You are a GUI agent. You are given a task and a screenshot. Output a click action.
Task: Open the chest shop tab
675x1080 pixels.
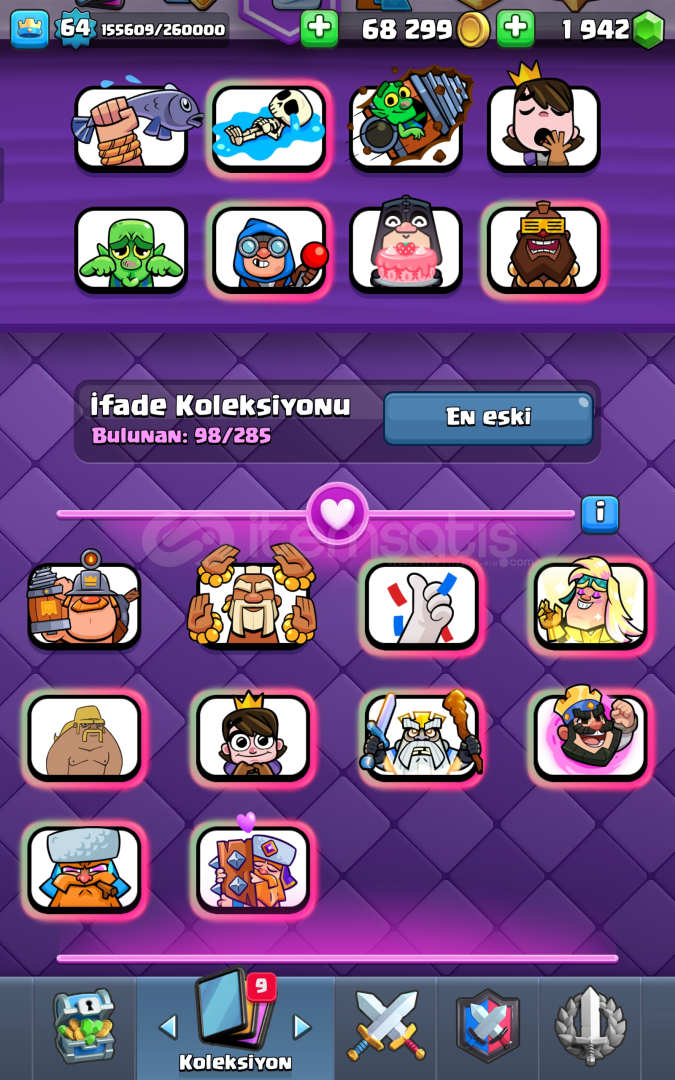[x=84, y=1027]
